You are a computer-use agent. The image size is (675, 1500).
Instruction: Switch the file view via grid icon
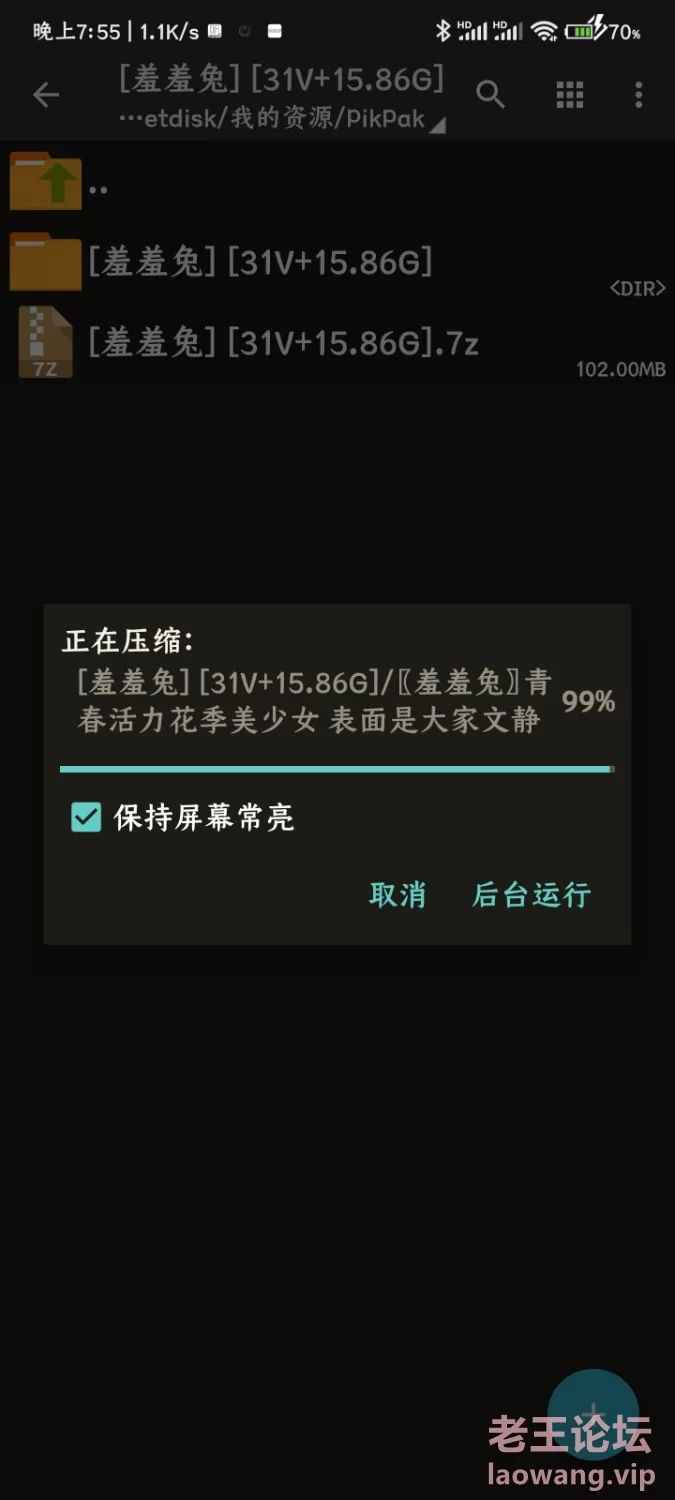coord(569,95)
